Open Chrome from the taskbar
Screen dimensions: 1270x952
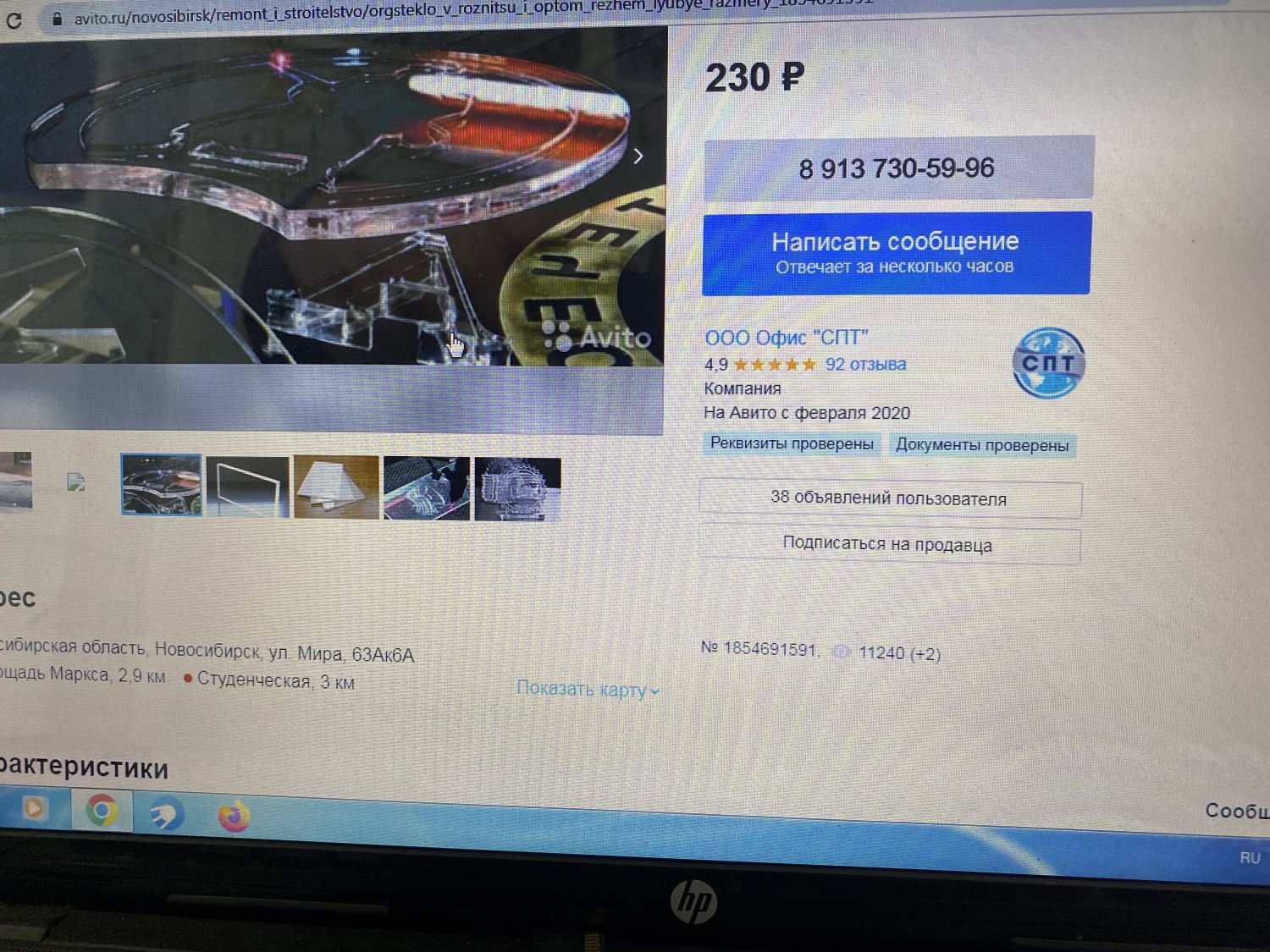point(102,811)
